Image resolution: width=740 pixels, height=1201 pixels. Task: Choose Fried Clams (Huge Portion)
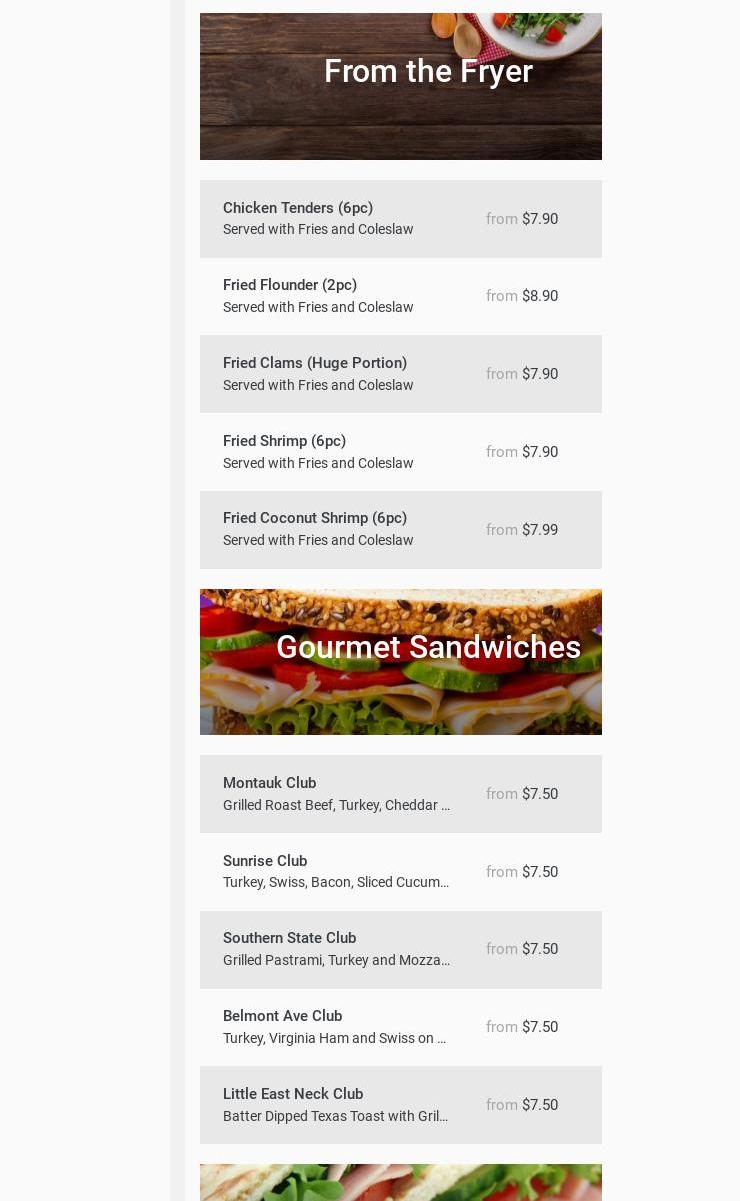[x=400, y=374]
